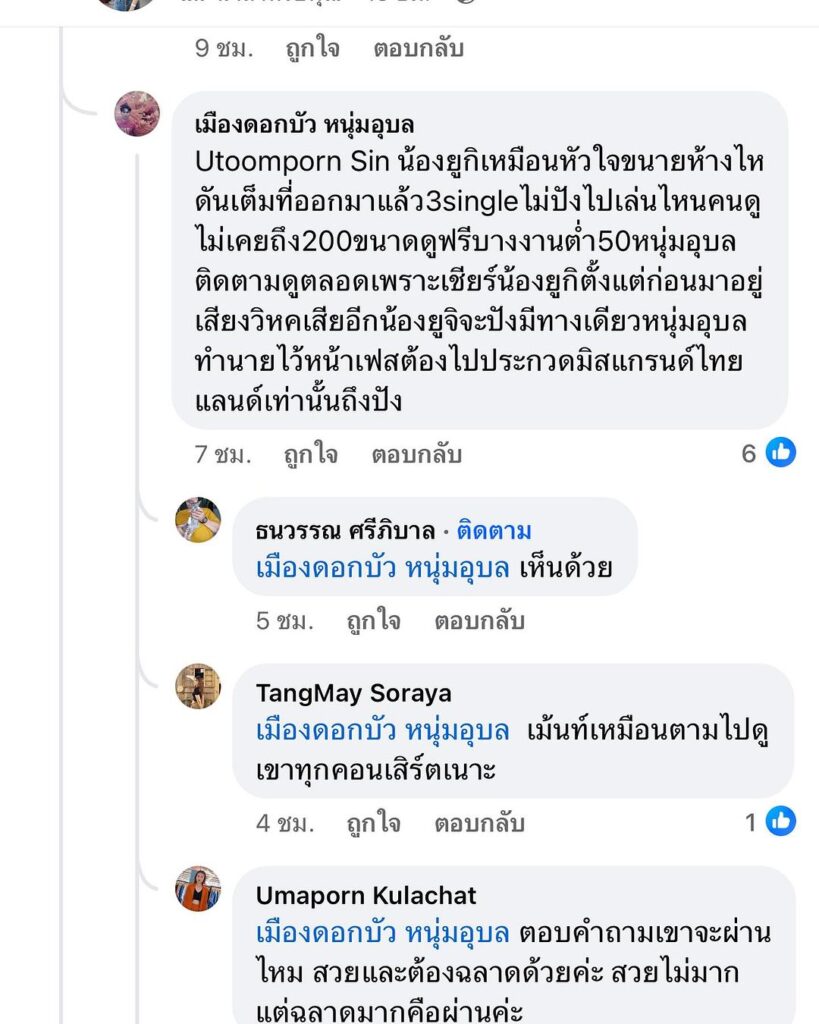The image size is (819, 1024).
Task: Open TangMay Soraya's profile
Action: pyautogui.click(x=353, y=693)
